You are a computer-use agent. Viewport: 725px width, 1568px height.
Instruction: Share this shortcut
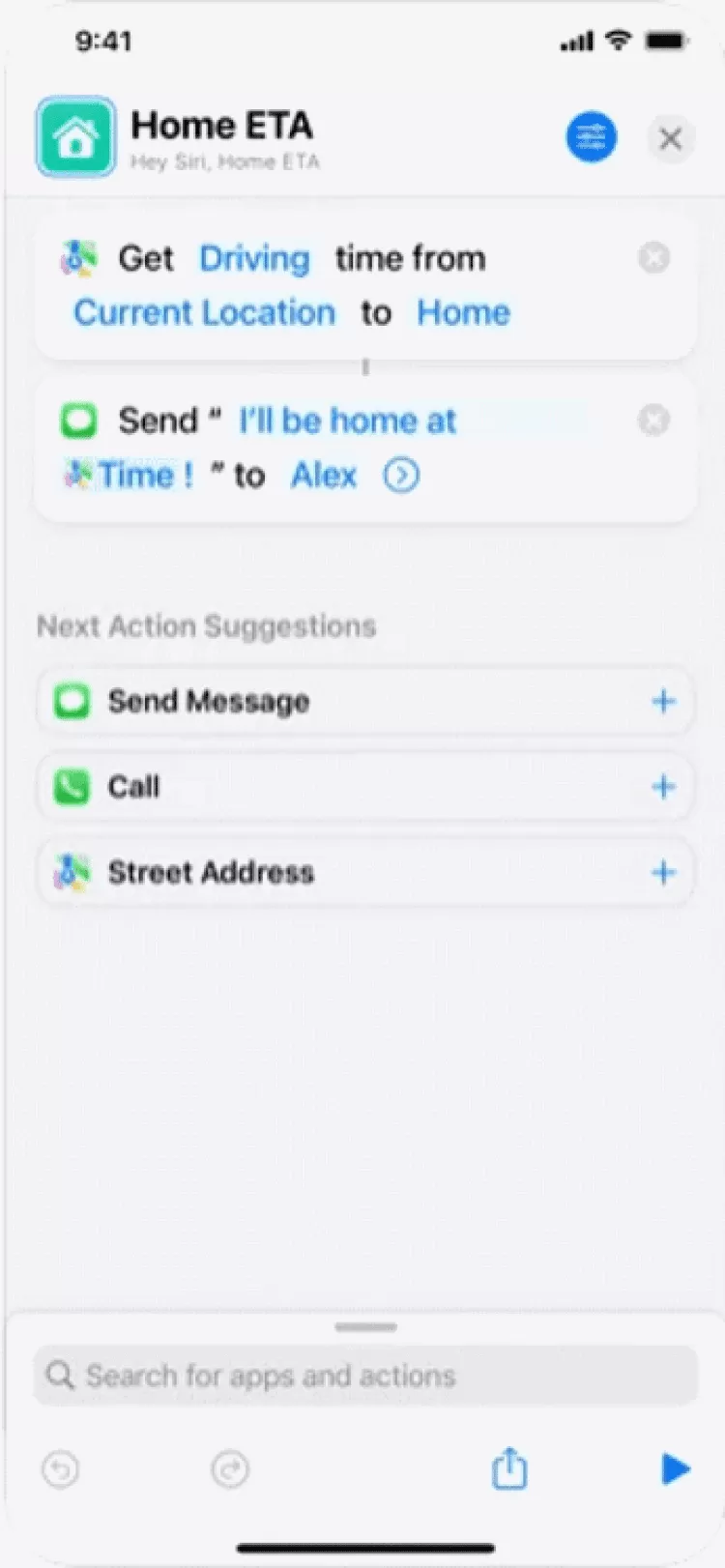pyautogui.click(x=509, y=1469)
